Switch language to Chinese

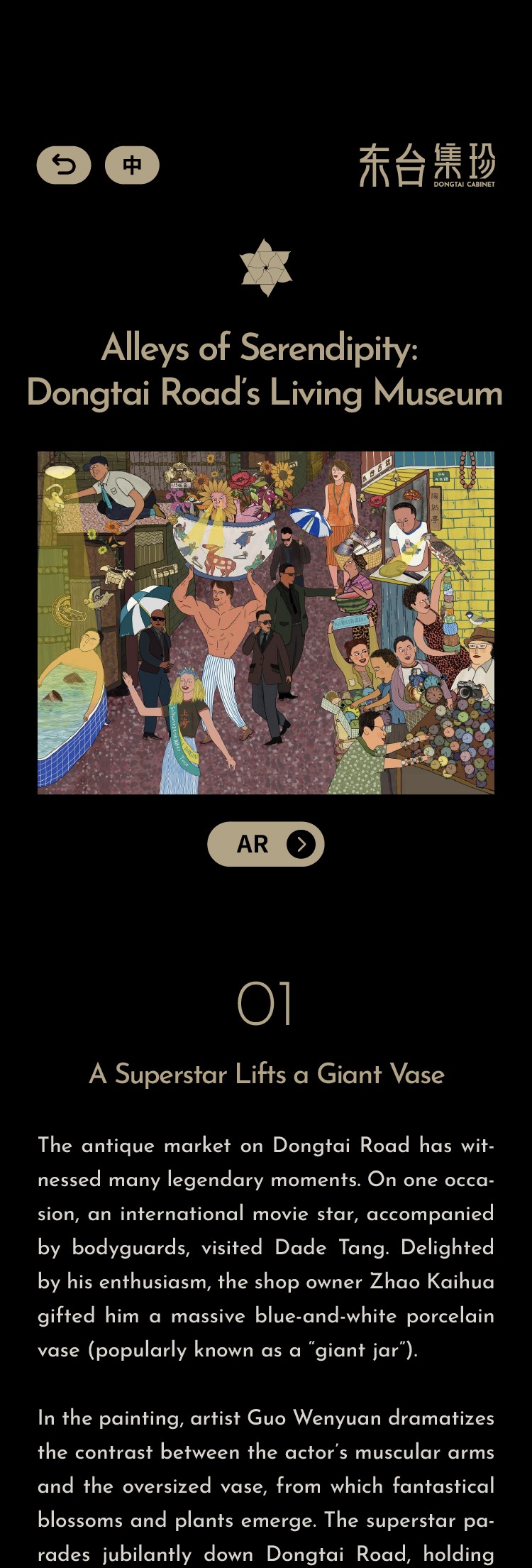pos(132,165)
